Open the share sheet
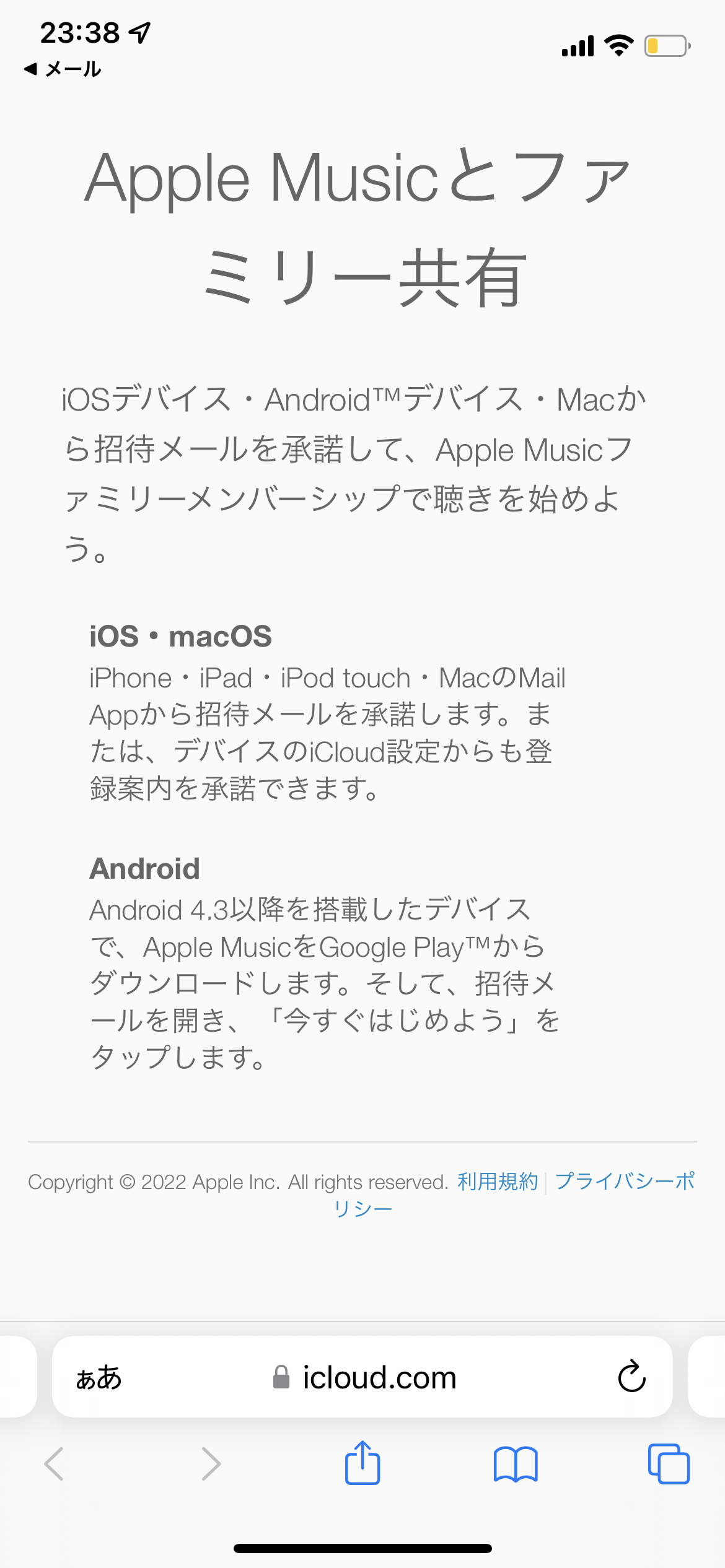The image size is (725, 1568). point(362,1464)
